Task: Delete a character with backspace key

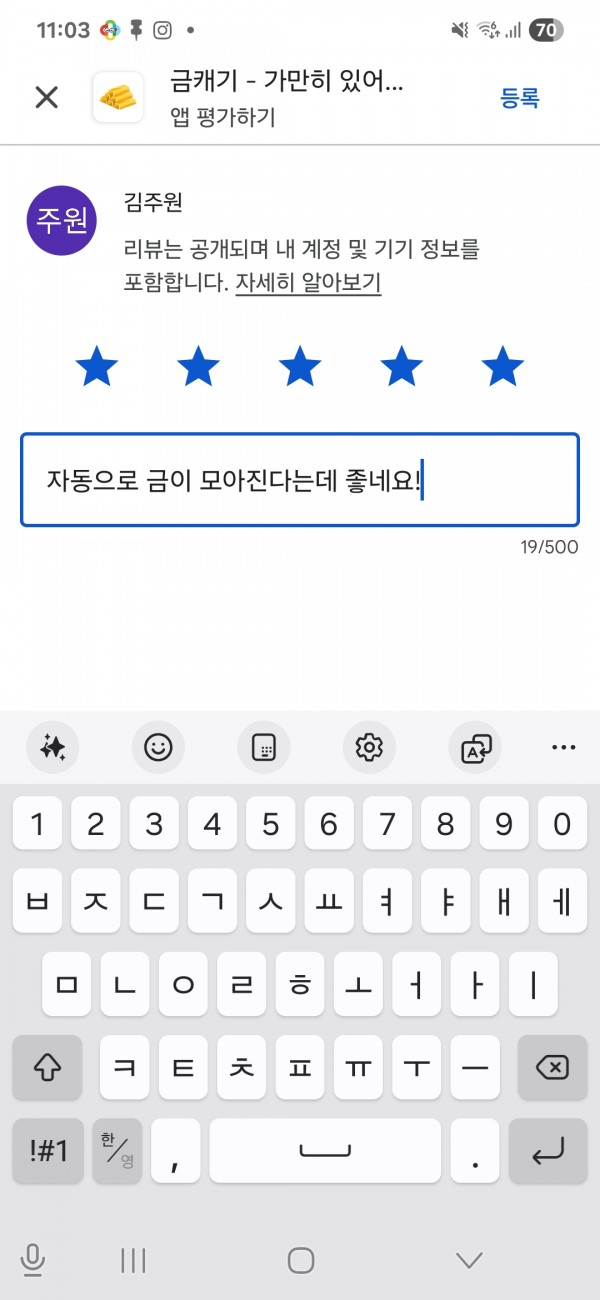Action: coord(552,1068)
